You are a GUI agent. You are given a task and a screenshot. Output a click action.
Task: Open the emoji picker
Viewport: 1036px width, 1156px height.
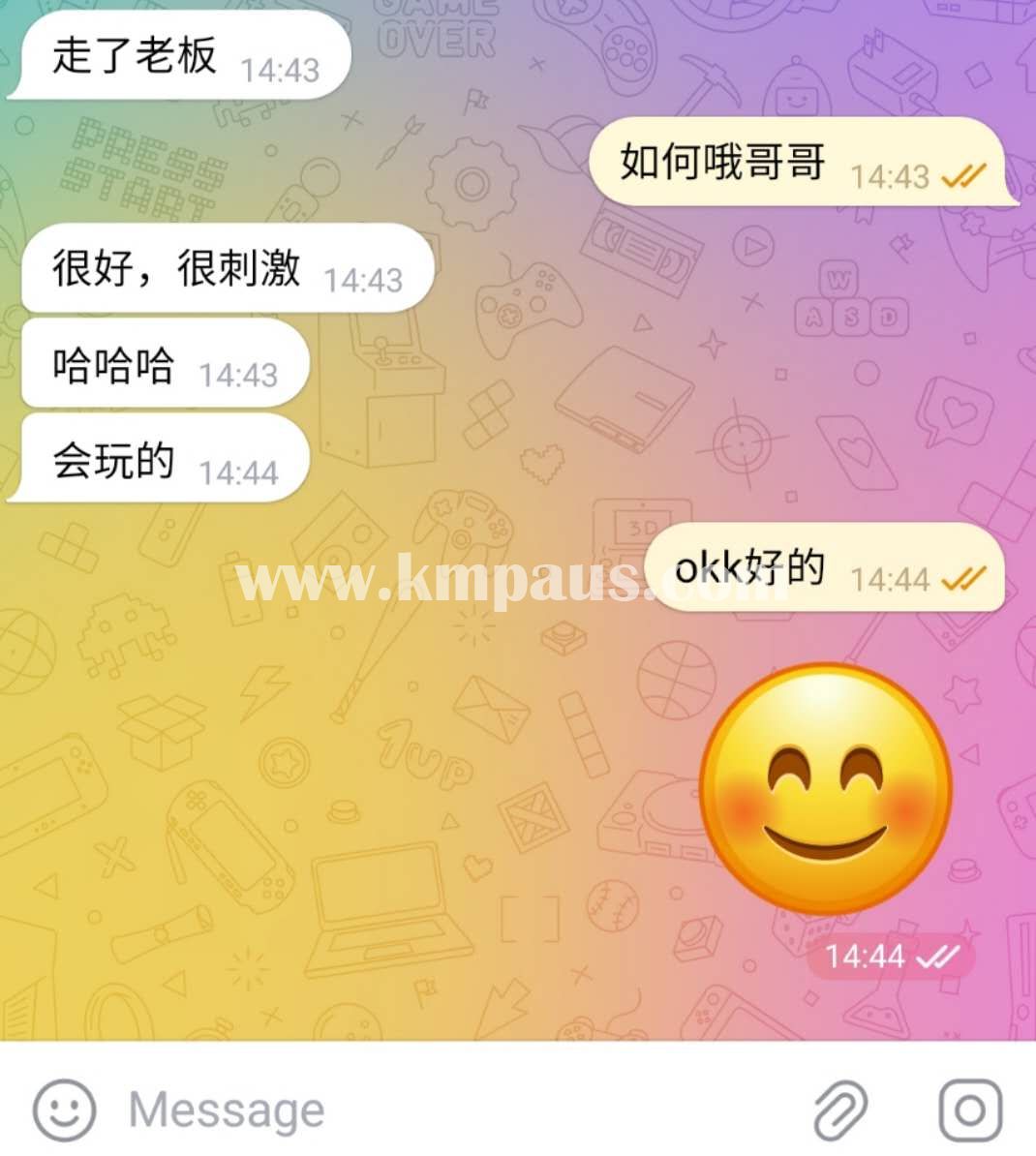(65, 1110)
